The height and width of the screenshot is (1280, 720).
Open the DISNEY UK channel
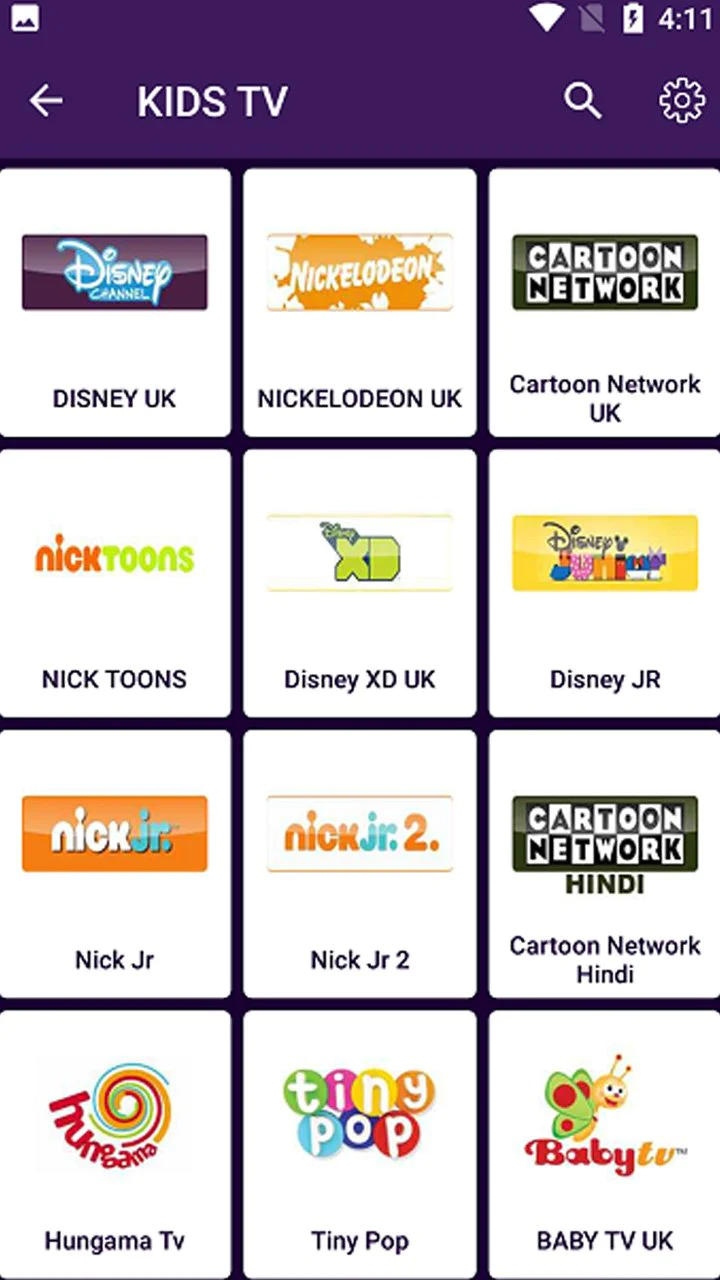pyautogui.click(x=115, y=302)
